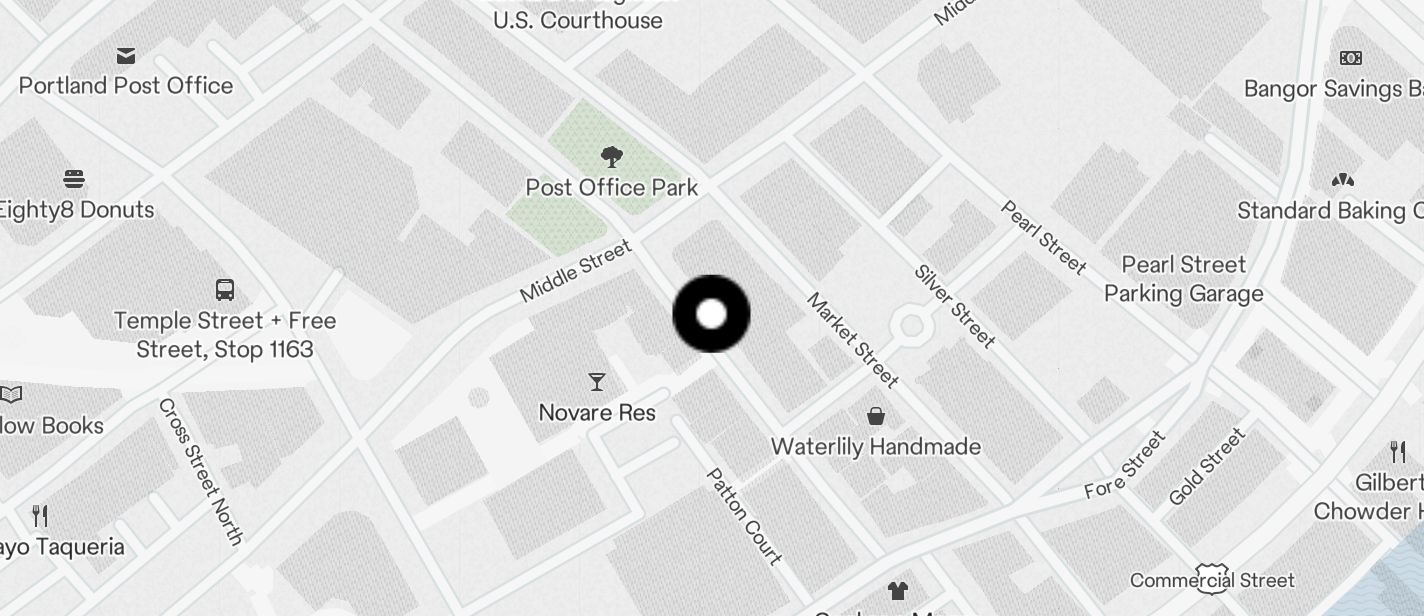The image size is (1424, 616).
Task: Tap the black location pin marker
Action: pos(711,314)
